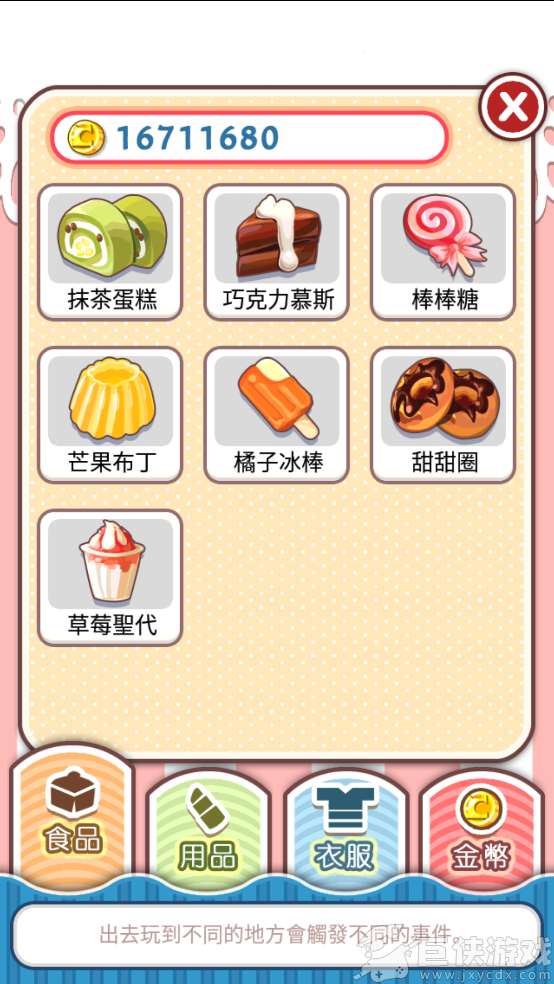Select the 甜甜圈 donuts
Viewport: 554px width, 984px height.
click(x=443, y=415)
